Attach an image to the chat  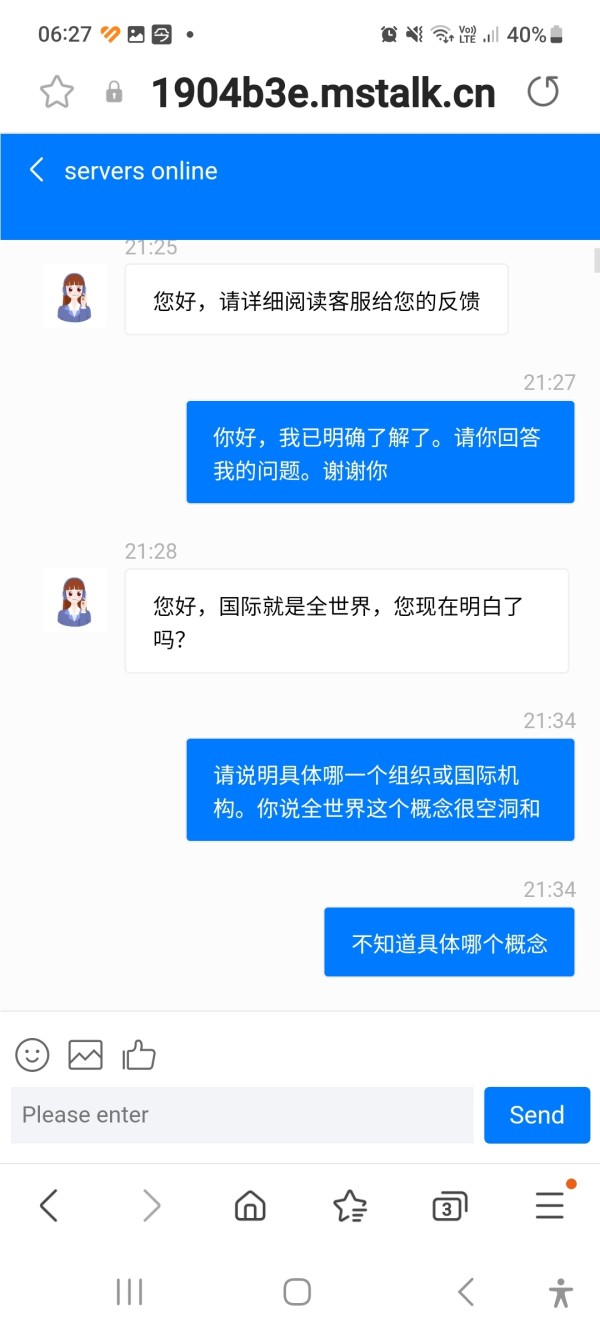click(x=85, y=1054)
